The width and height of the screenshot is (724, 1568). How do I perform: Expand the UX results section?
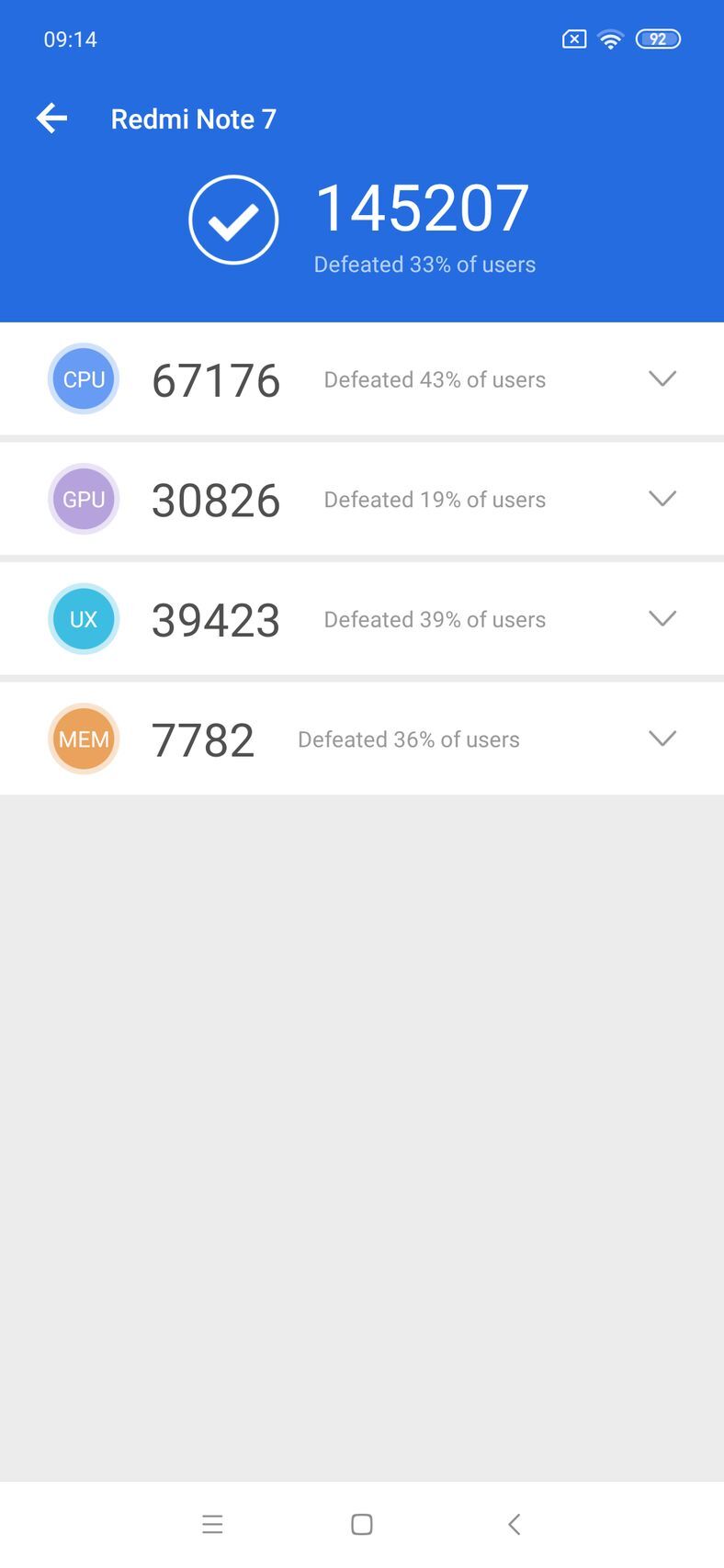click(662, 618)
